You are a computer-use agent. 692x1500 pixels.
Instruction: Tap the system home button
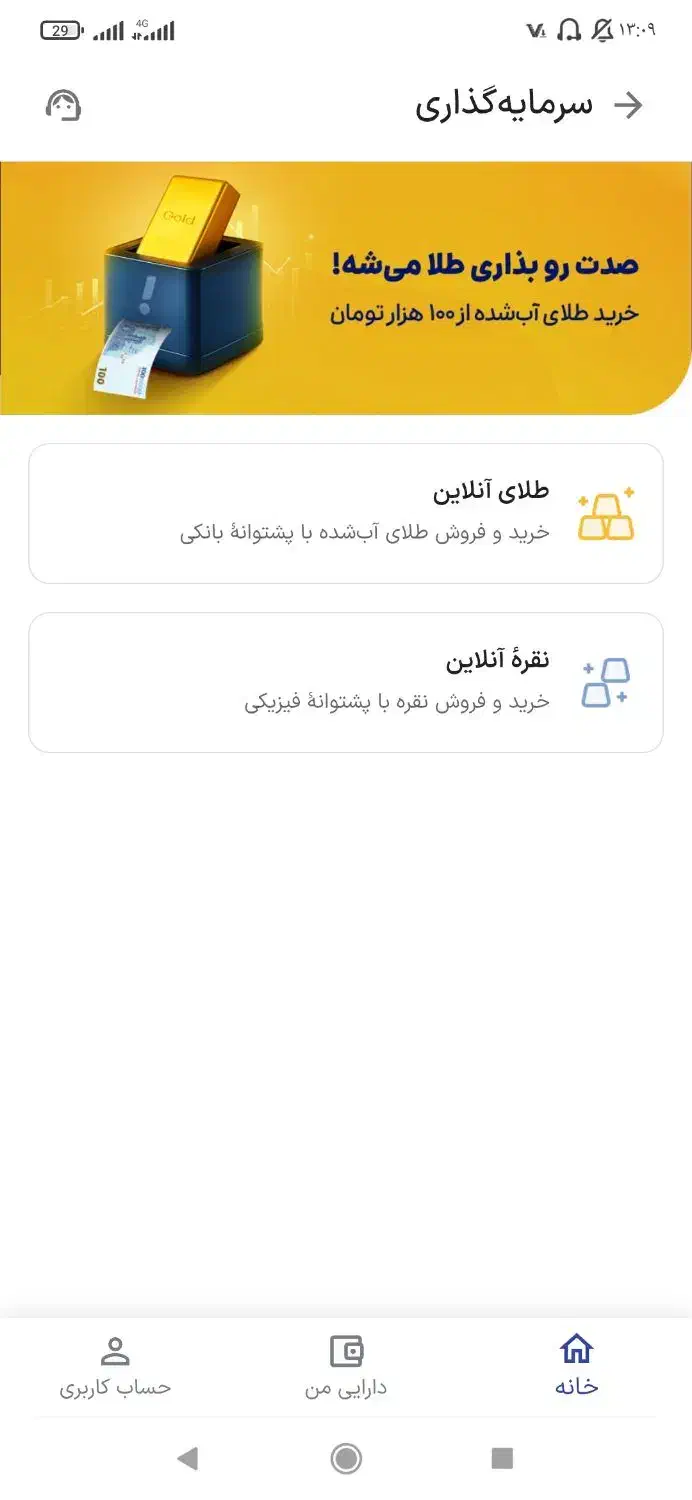tap(346, 1459)
